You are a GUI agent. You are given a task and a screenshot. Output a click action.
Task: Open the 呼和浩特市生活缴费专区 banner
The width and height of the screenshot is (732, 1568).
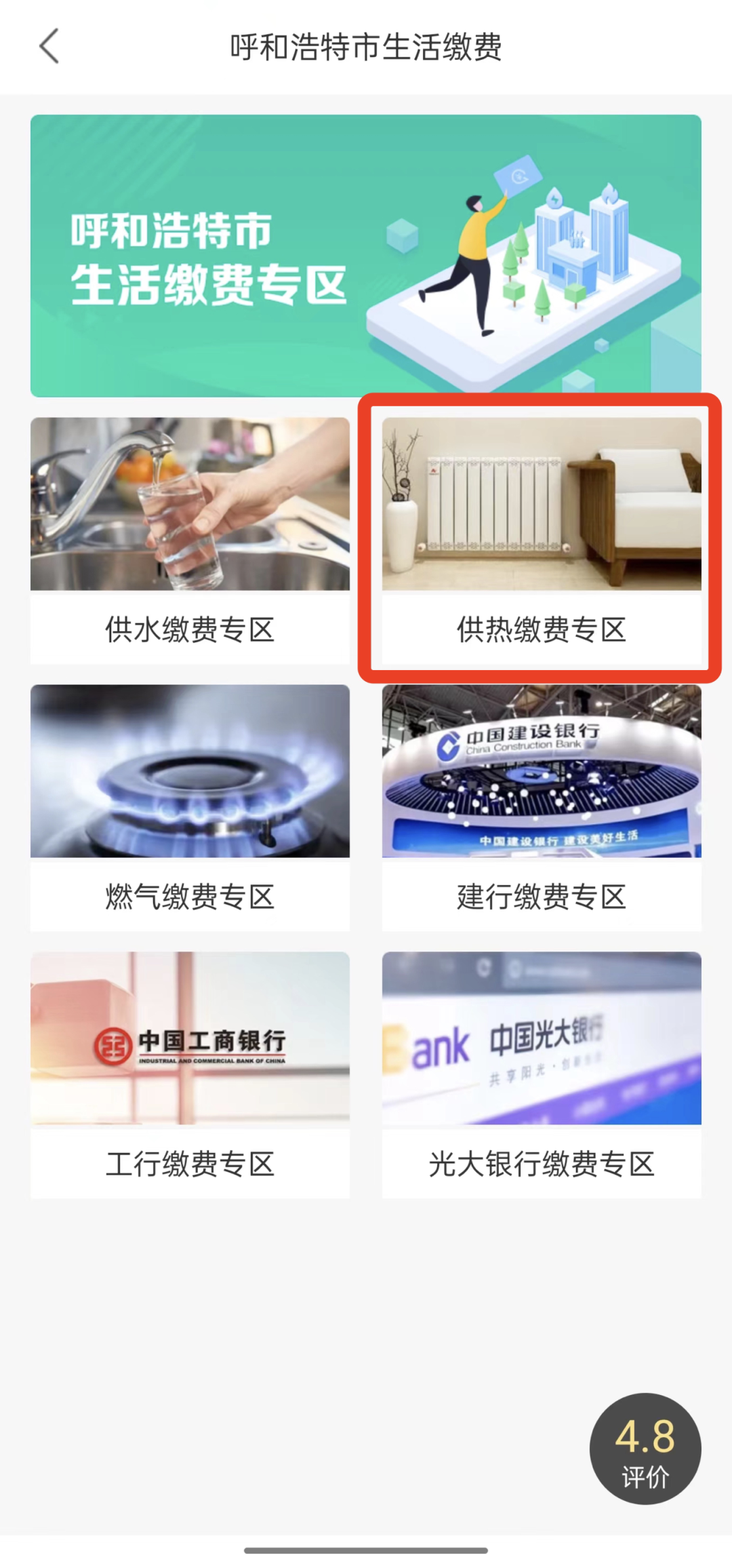[x=365, y=255]
